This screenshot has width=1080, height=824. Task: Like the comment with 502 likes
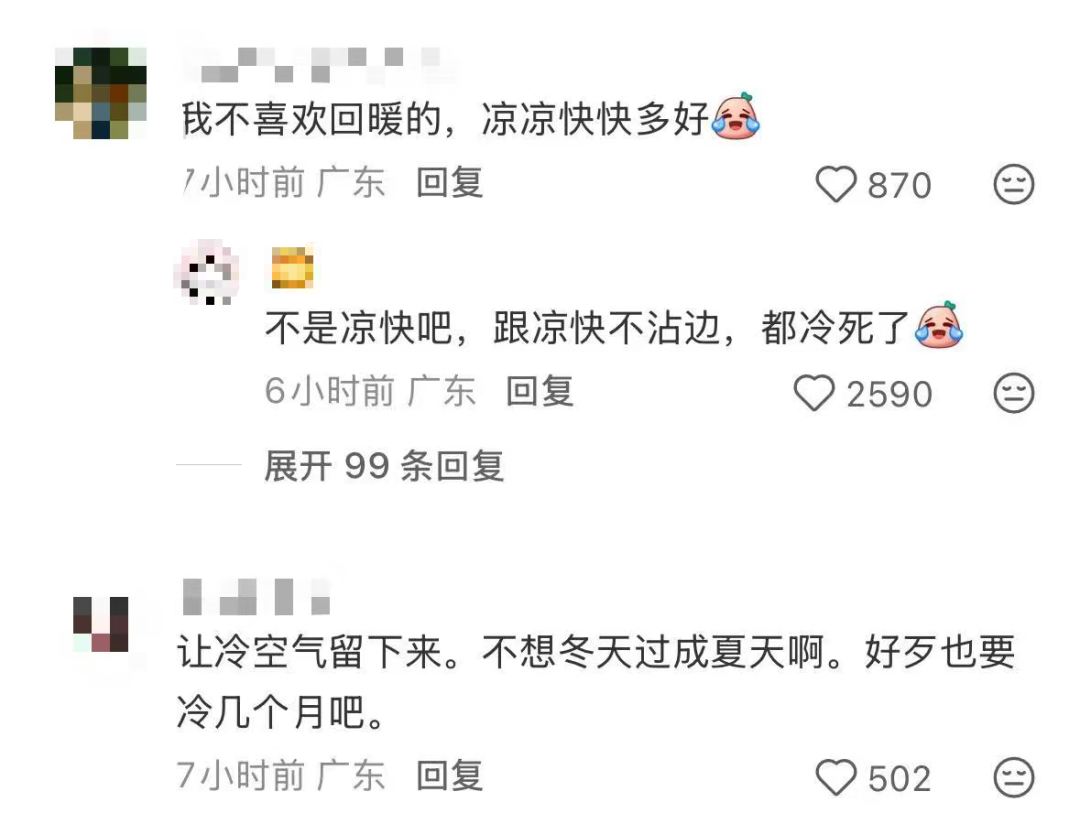click(837, 777)
